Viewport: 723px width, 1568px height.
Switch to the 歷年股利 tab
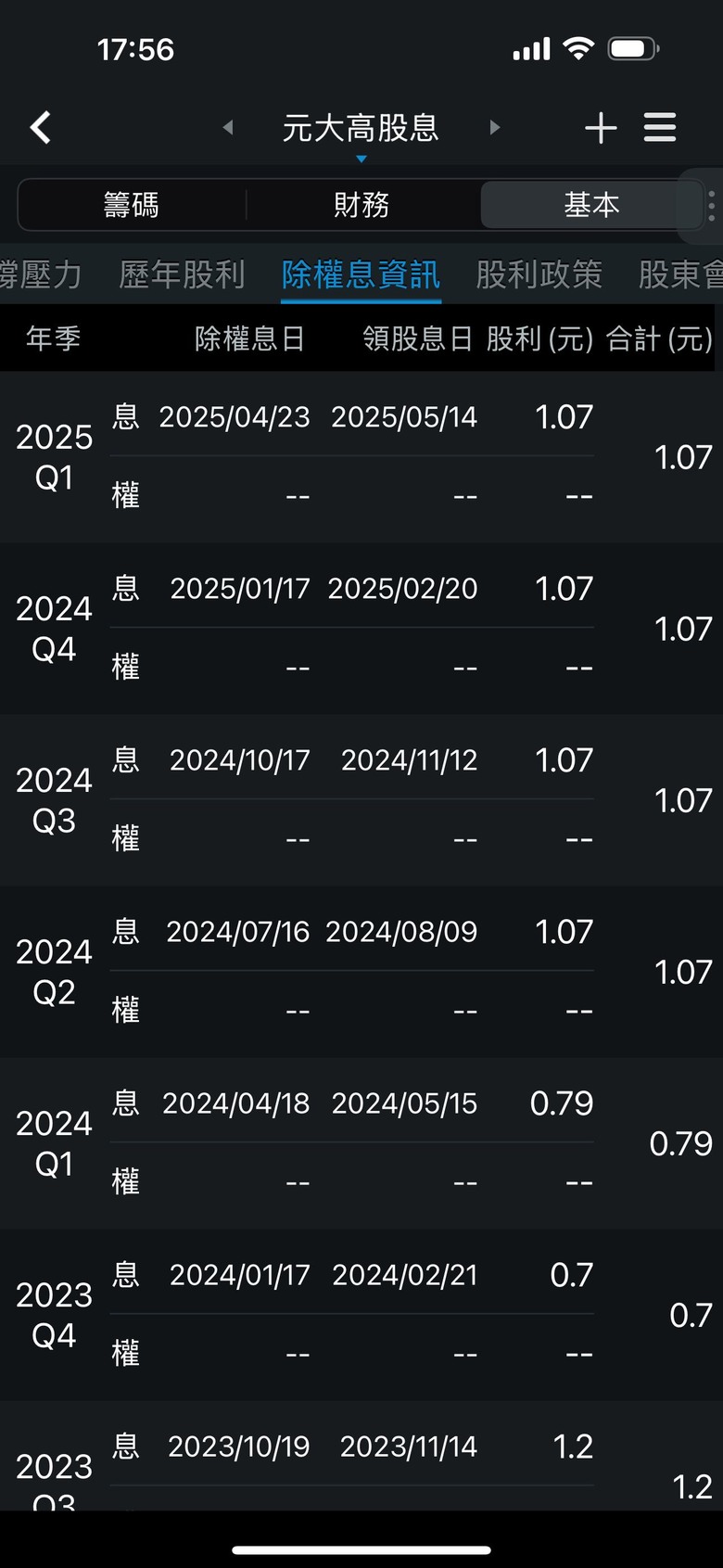182,274
